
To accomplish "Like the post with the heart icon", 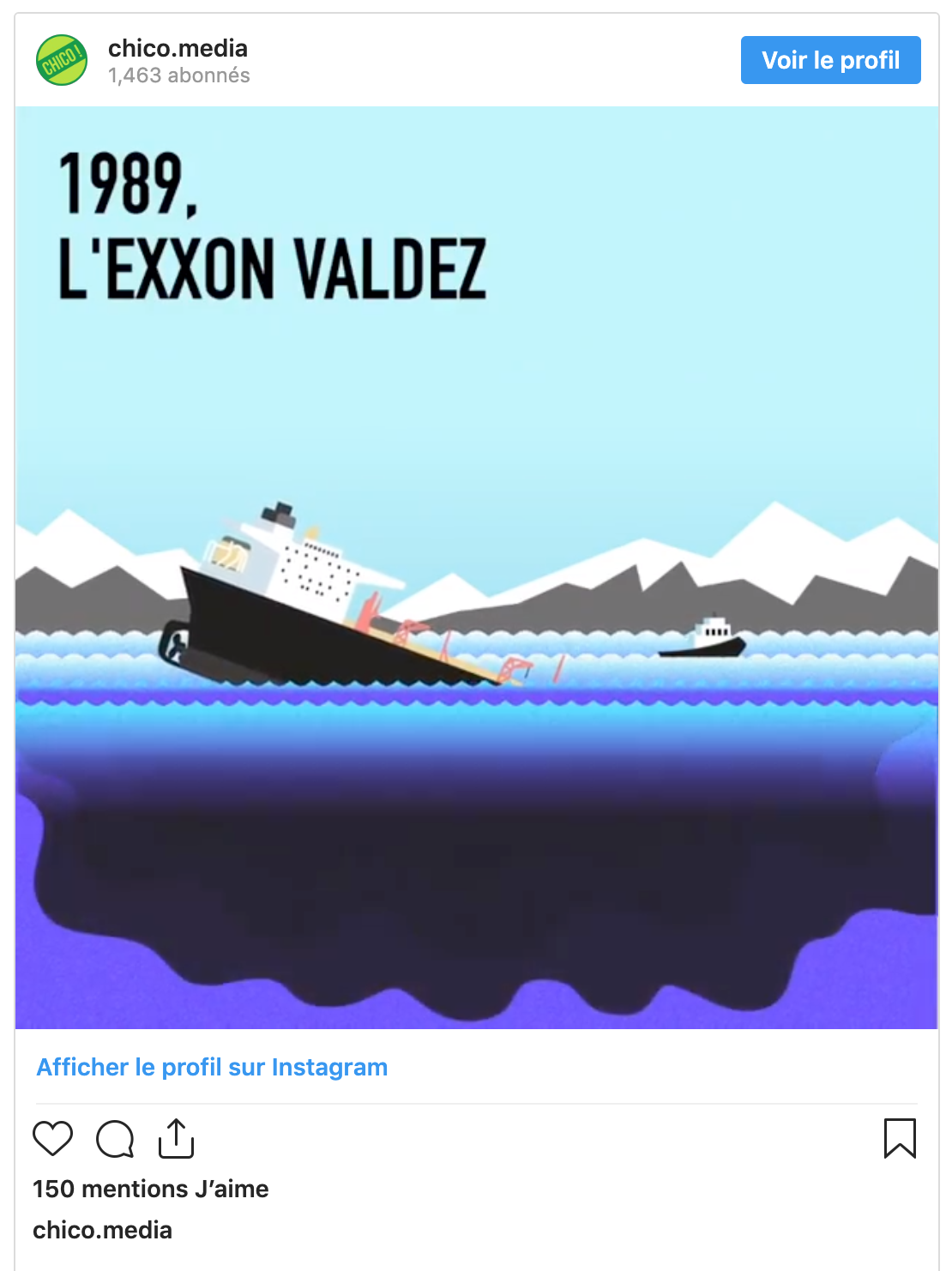I will coord(52,1139).
